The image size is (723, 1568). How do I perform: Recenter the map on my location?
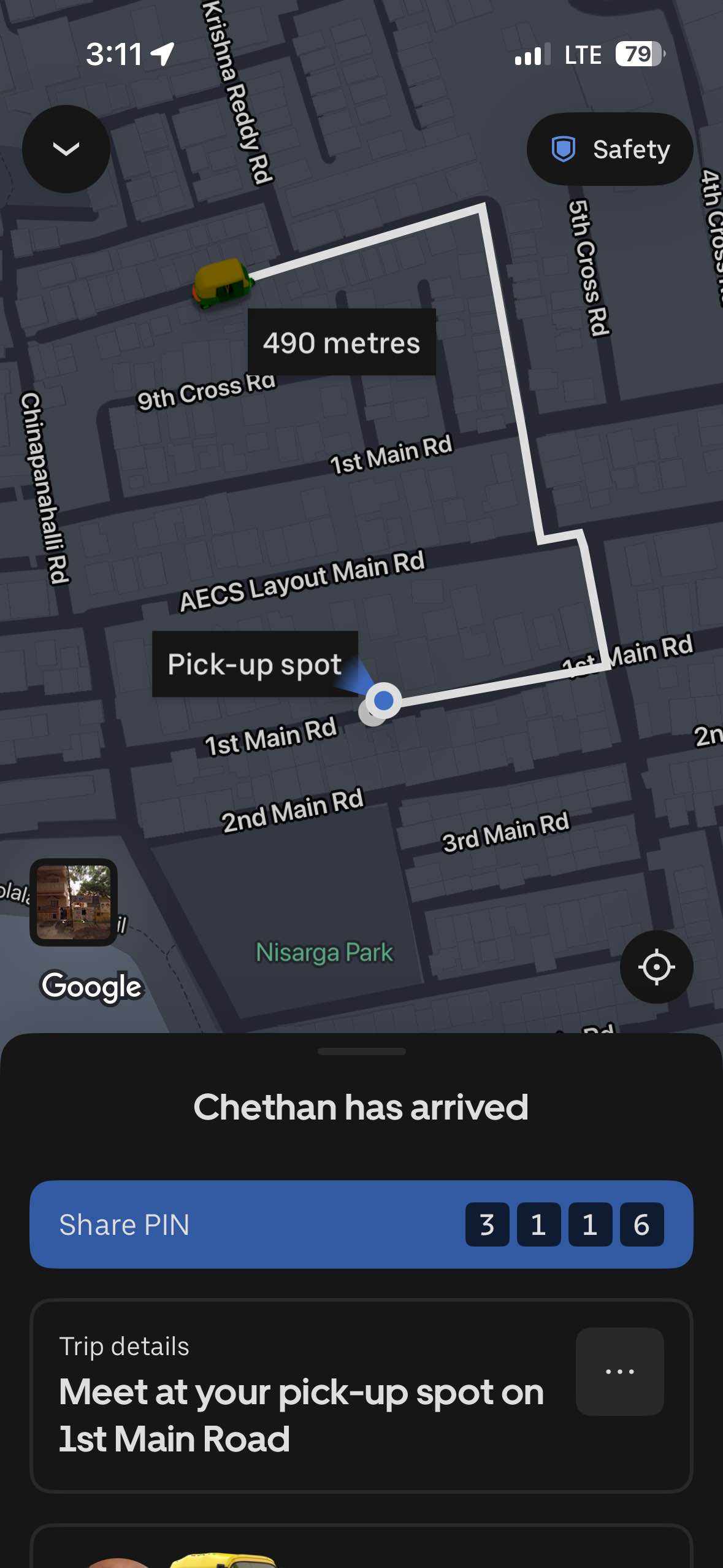[656, 967]
